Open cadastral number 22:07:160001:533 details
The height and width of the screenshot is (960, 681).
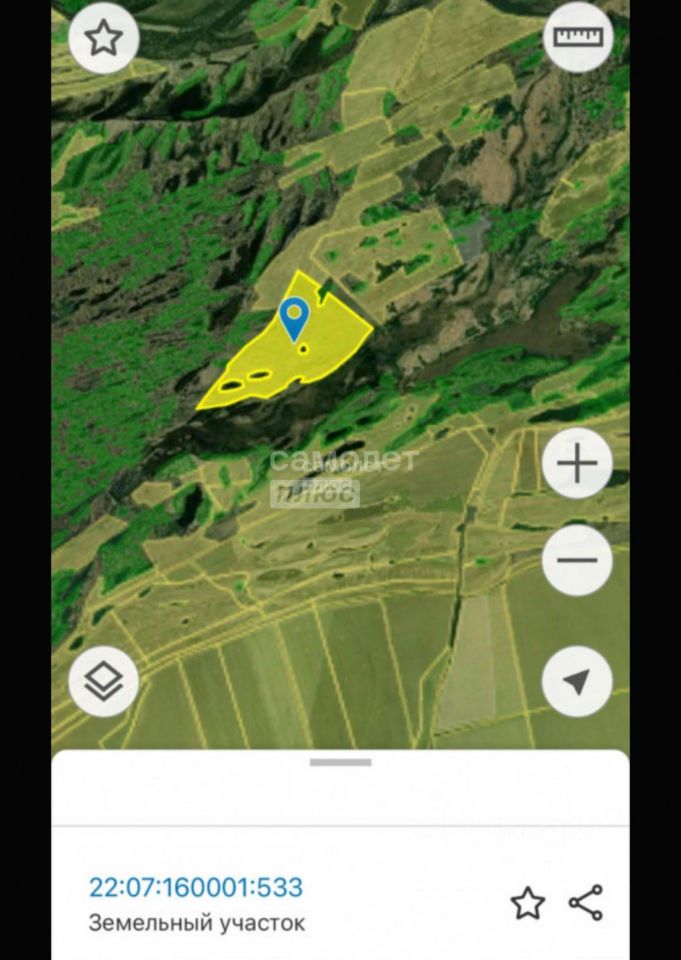[x=196, y=887]
